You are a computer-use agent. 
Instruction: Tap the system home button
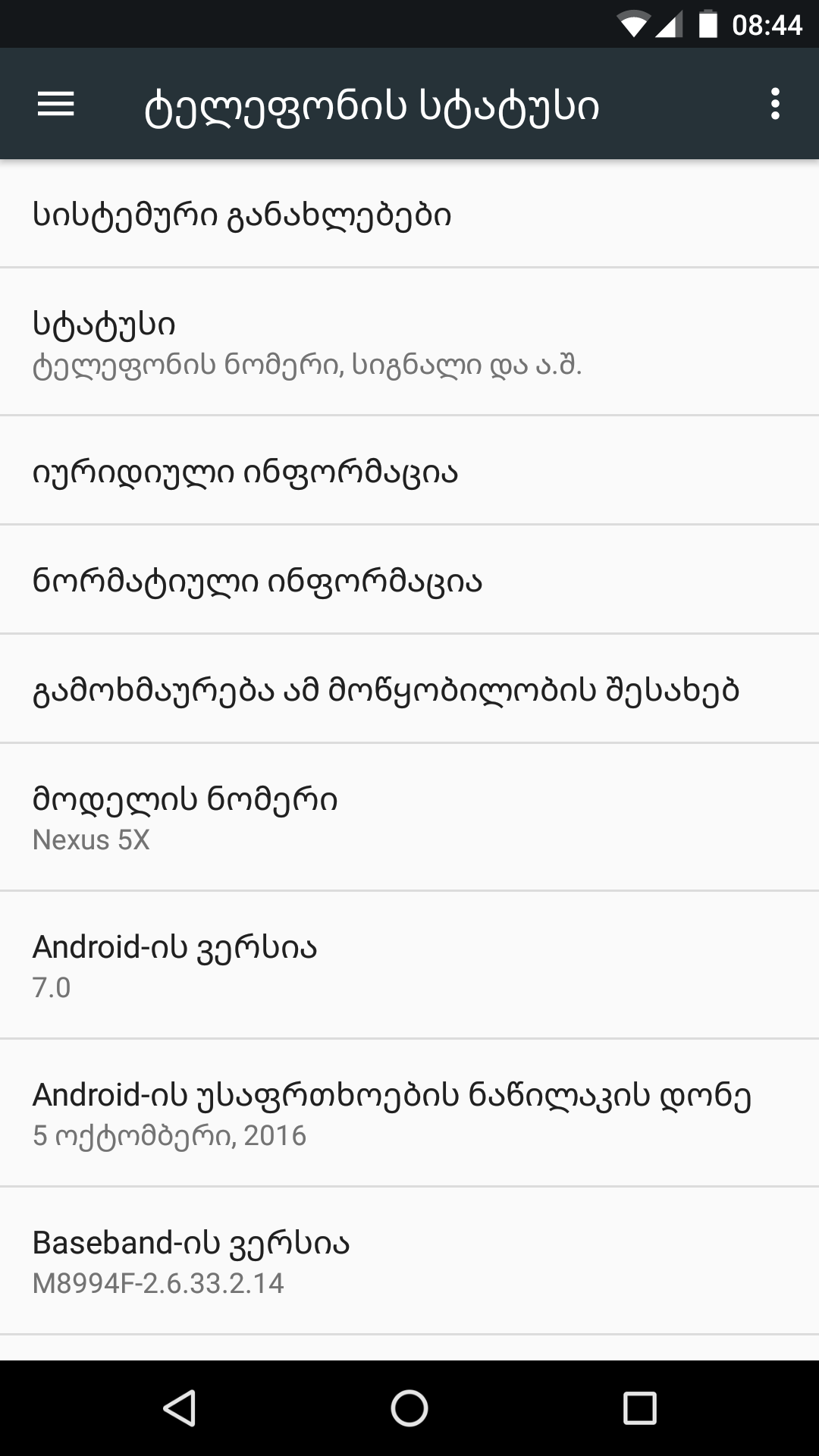(409, 1408)
